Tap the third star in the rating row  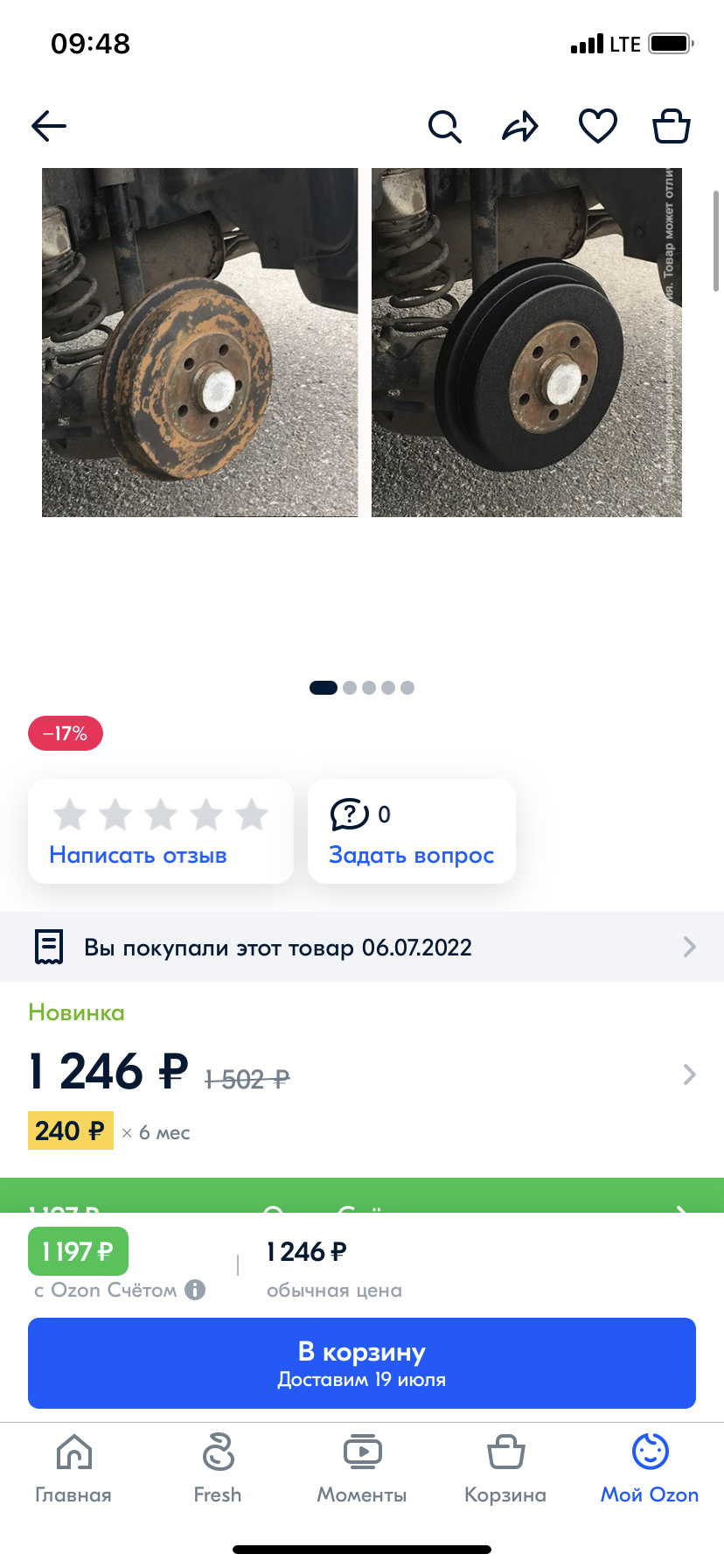tap(161, 814)
